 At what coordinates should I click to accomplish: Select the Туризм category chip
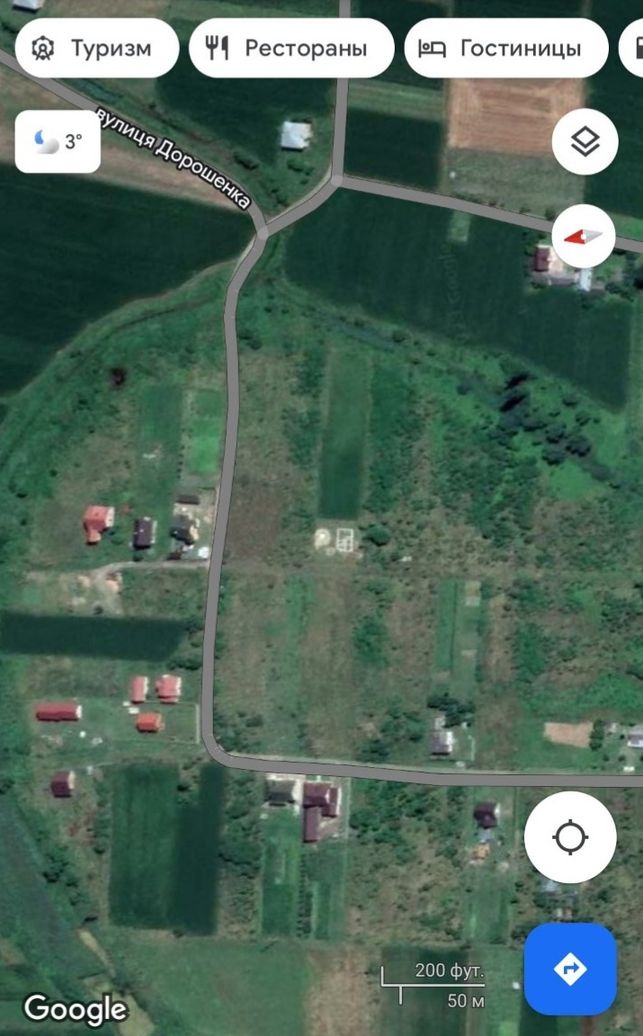(97, 48)
